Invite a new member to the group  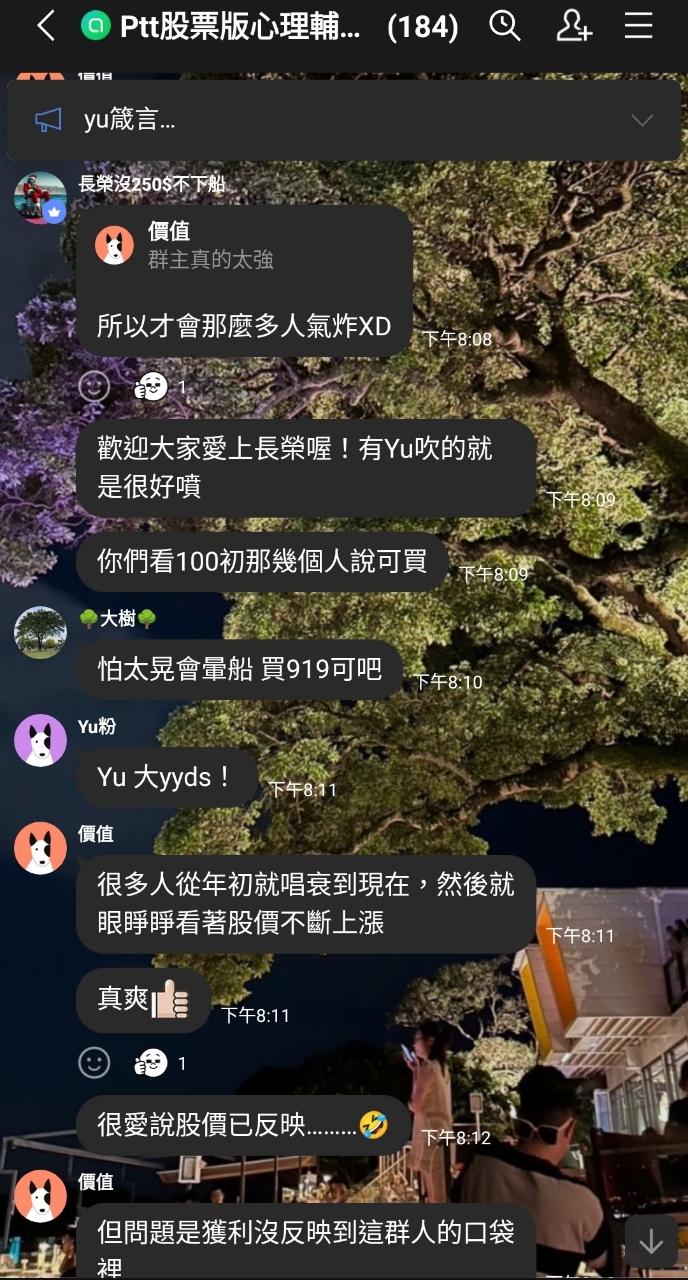[x=573, y=27]
